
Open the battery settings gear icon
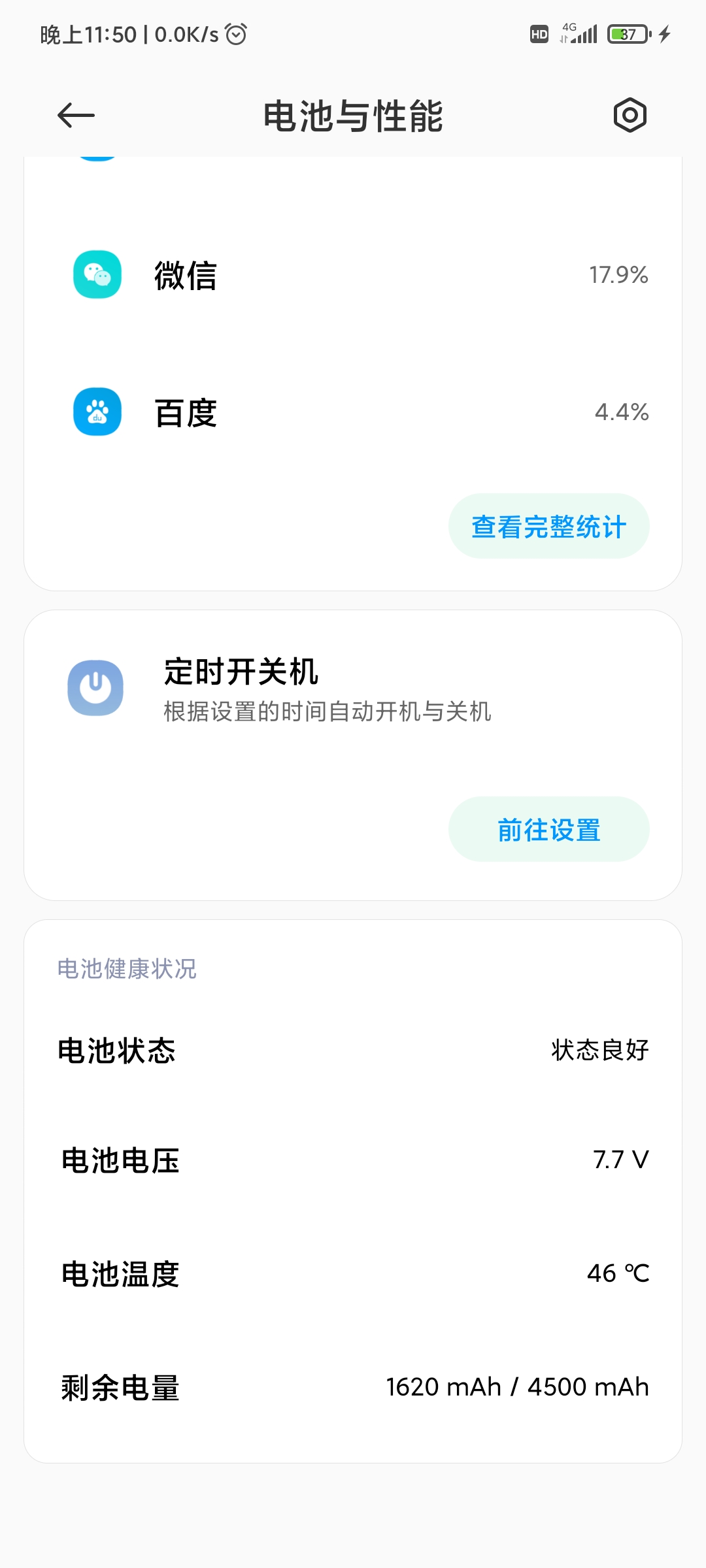coord(630,116)
